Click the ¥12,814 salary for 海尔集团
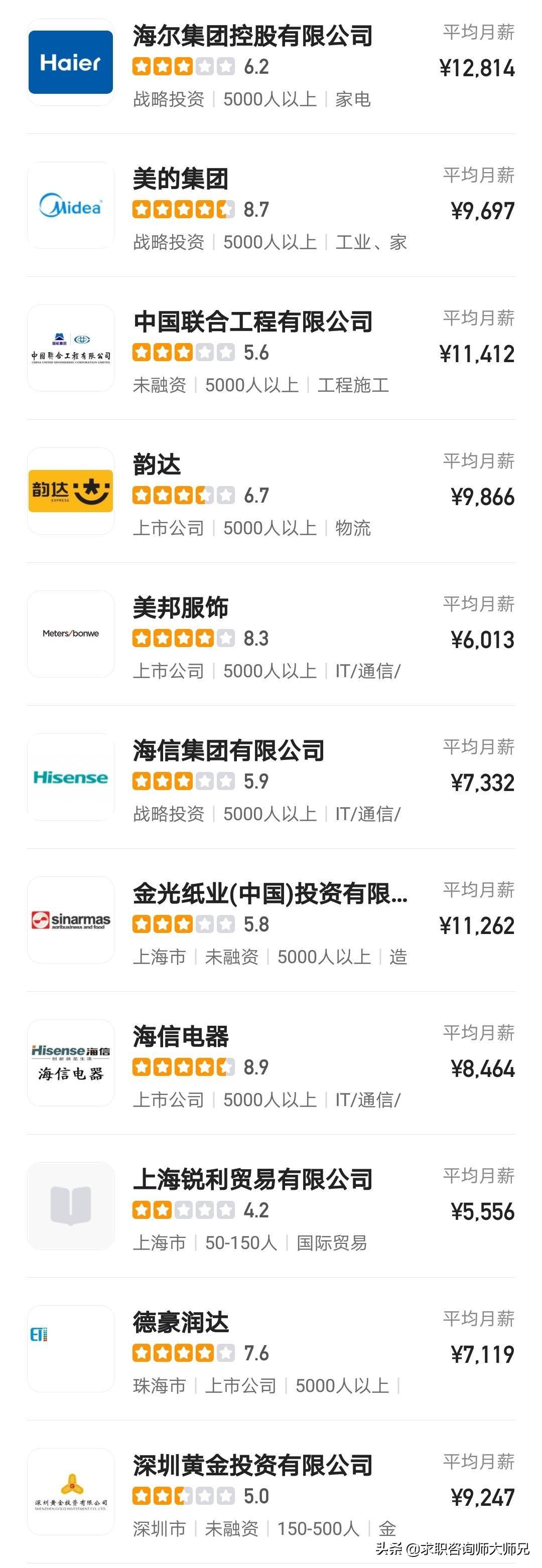The width and height of the screenshot is (542, 1568). pos(477,69)
